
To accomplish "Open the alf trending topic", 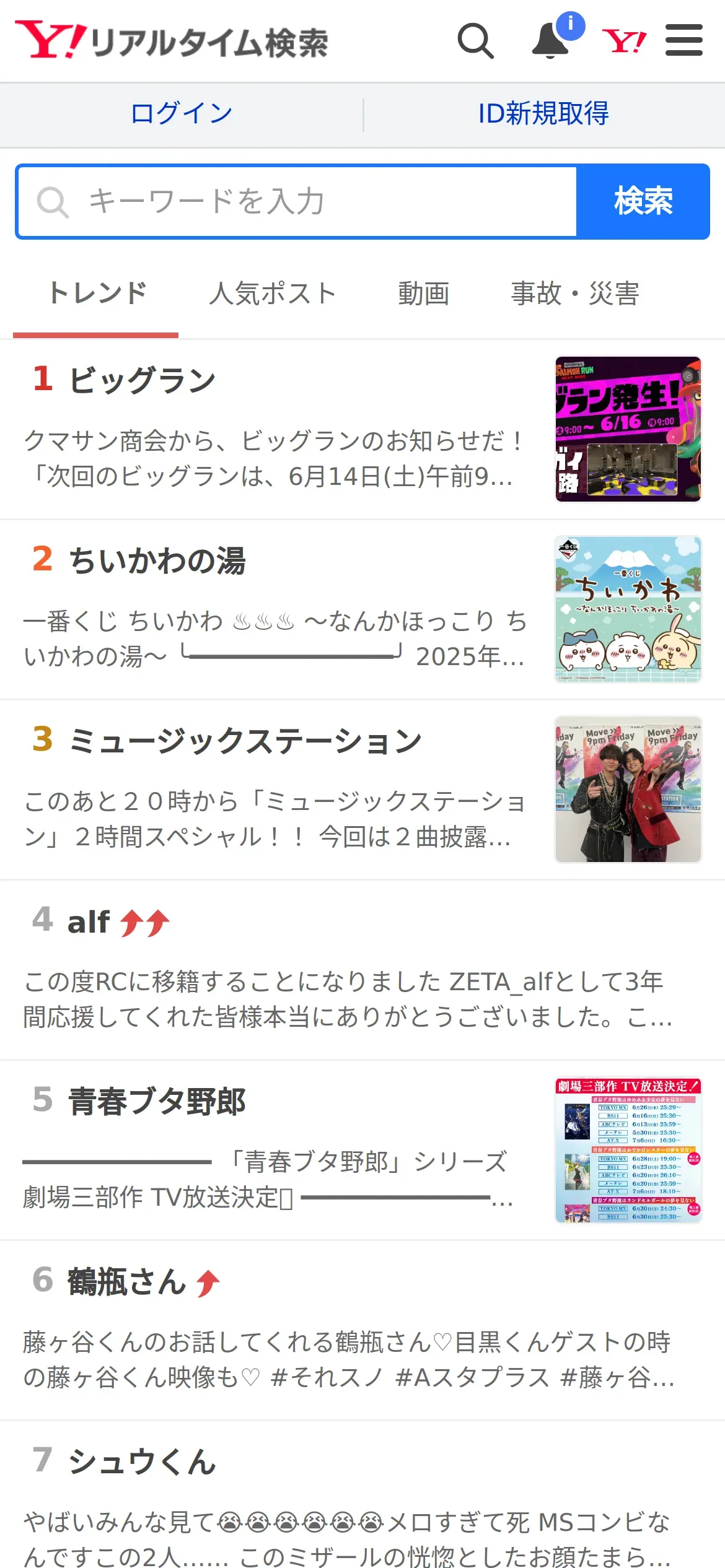I will pyautogui.click(x=90, y=921).
